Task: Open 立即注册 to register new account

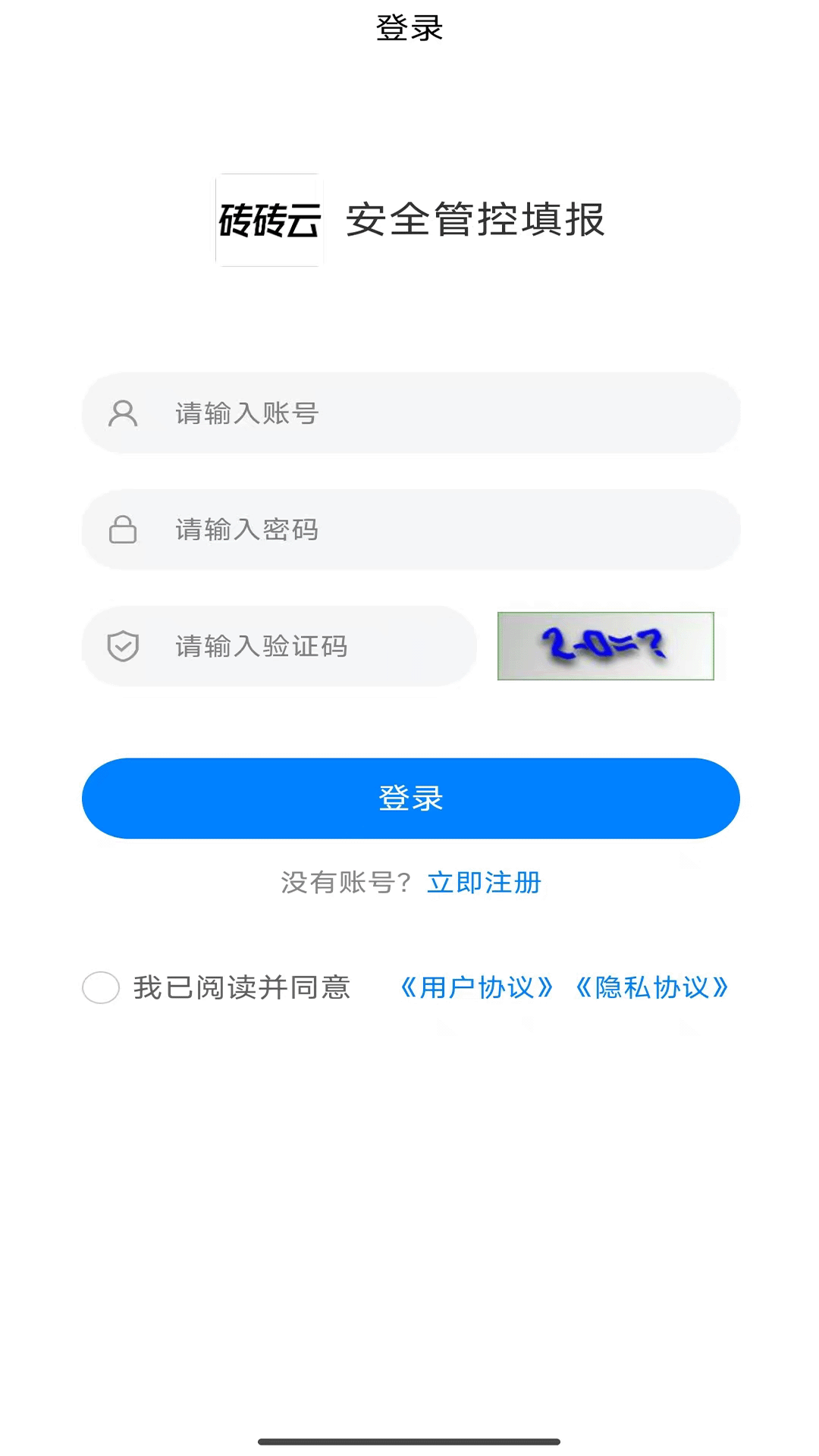Action: coord(483,882)
